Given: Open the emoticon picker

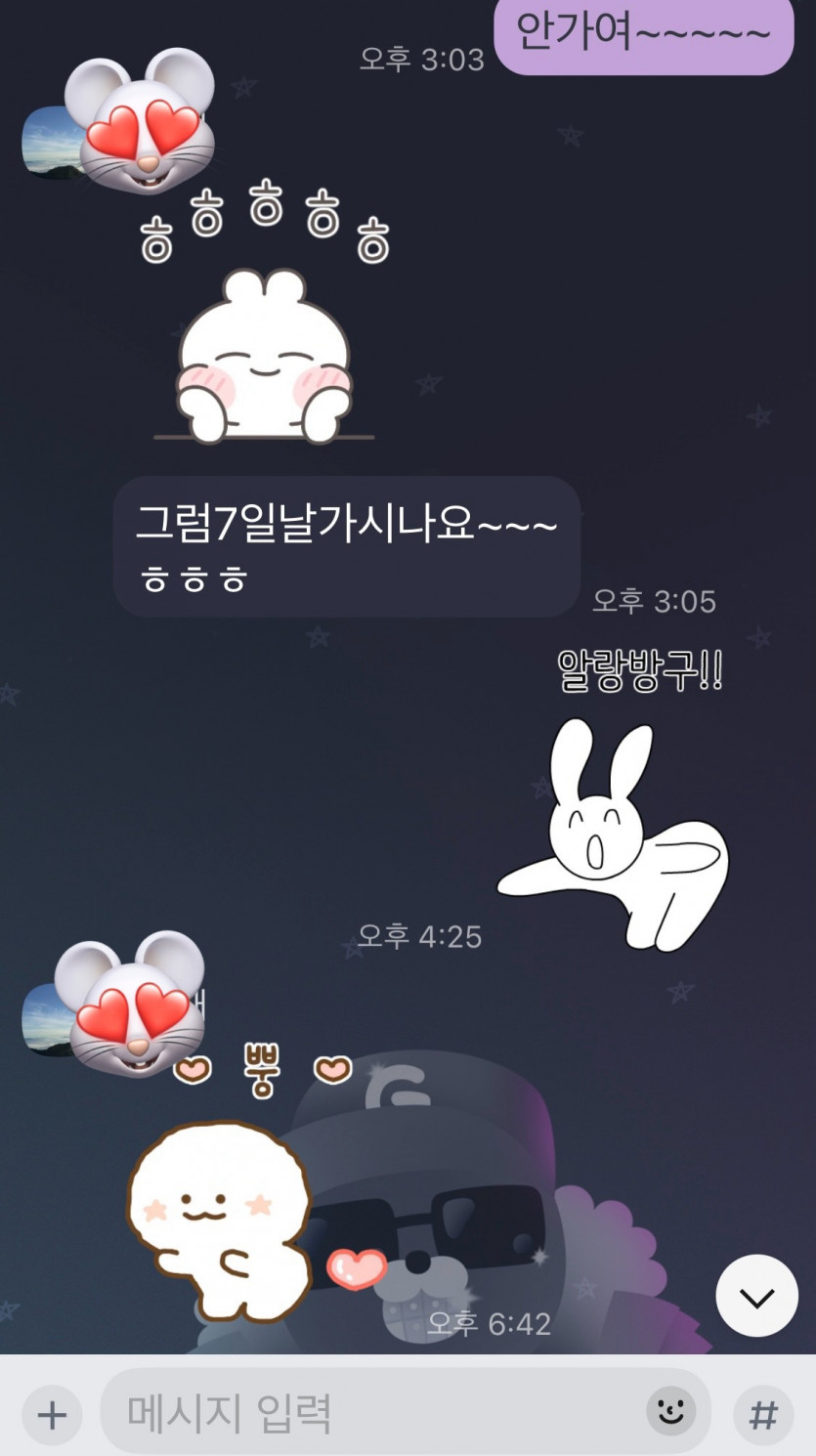Looking at the screenshot, I should tap(670, 1411).
